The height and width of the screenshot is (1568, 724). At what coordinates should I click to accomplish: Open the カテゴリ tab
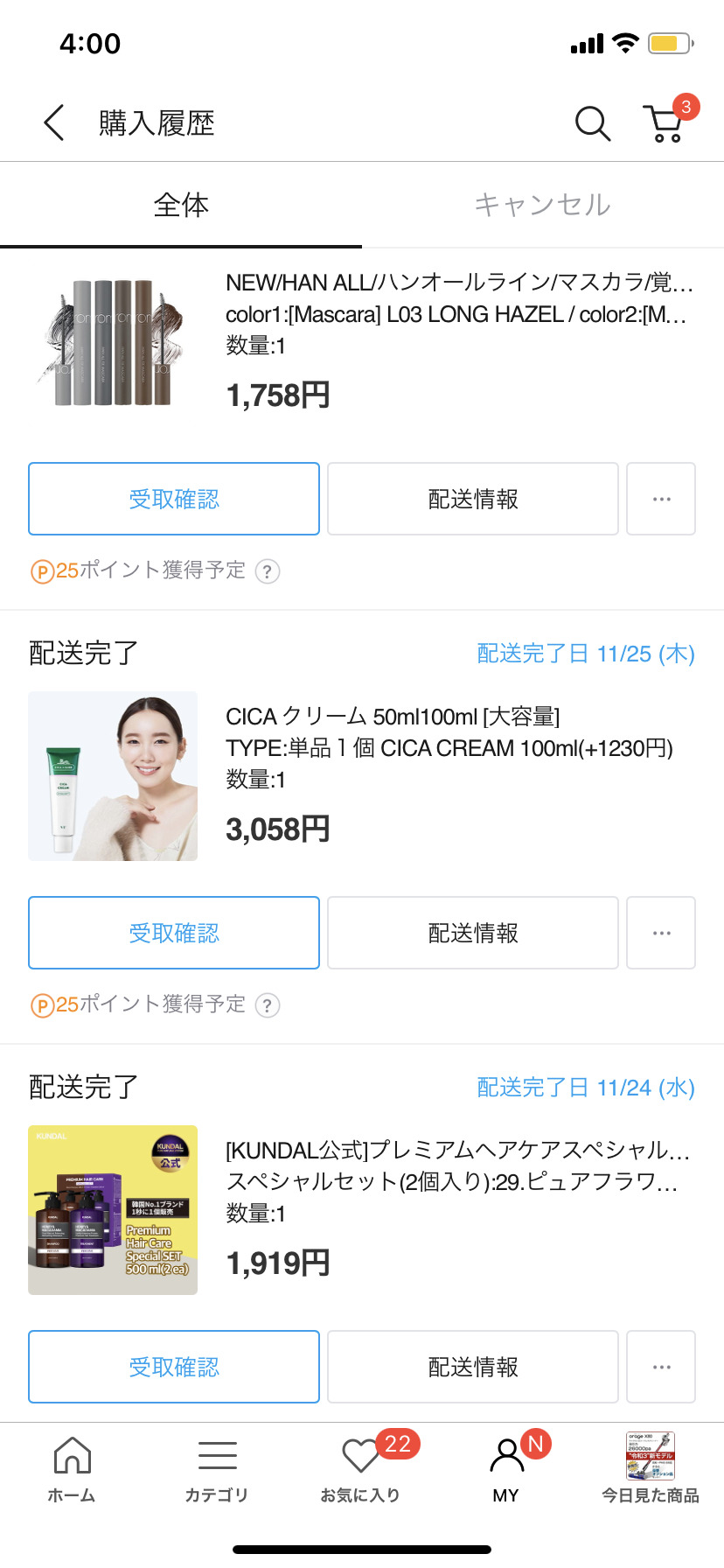click(x=217, y=1470)
